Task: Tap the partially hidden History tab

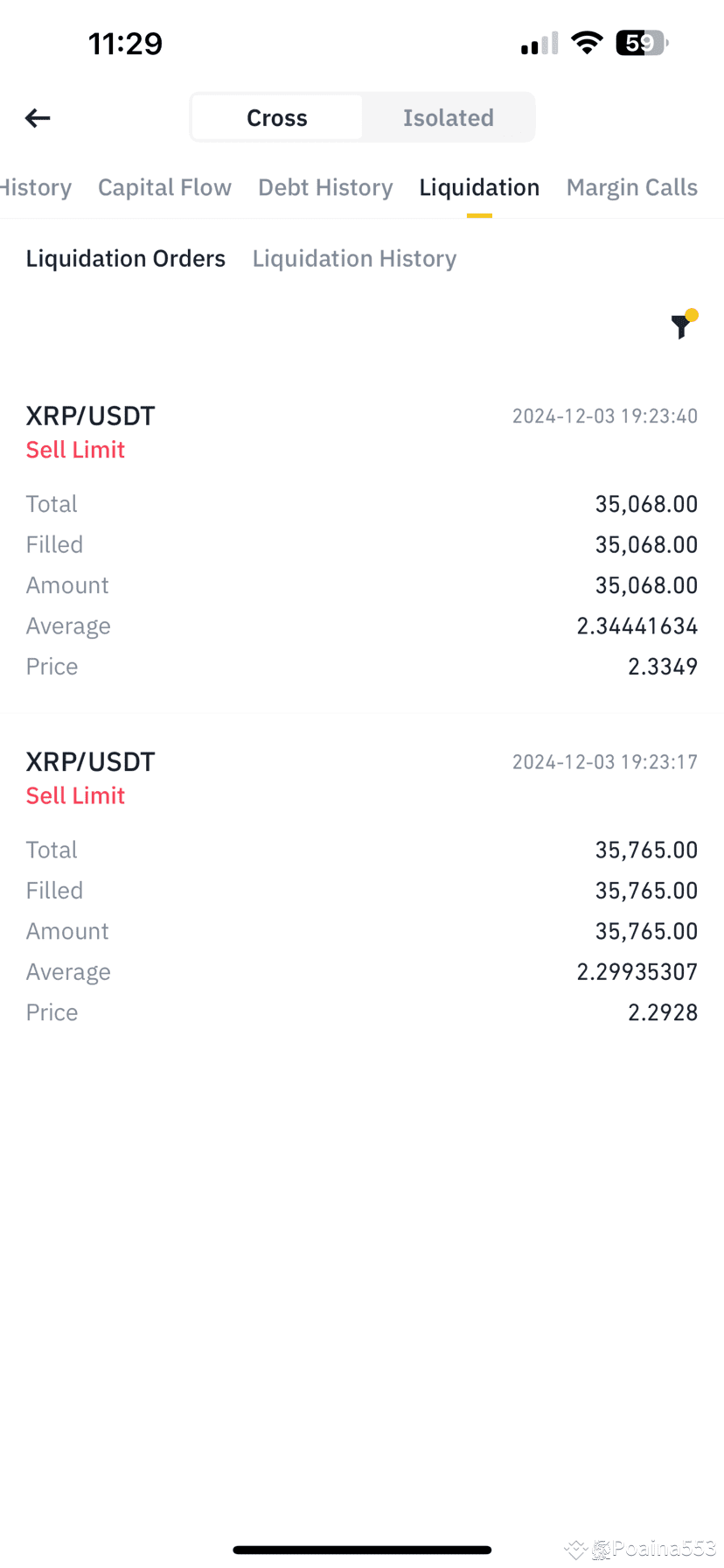Action: click(36, 187)
